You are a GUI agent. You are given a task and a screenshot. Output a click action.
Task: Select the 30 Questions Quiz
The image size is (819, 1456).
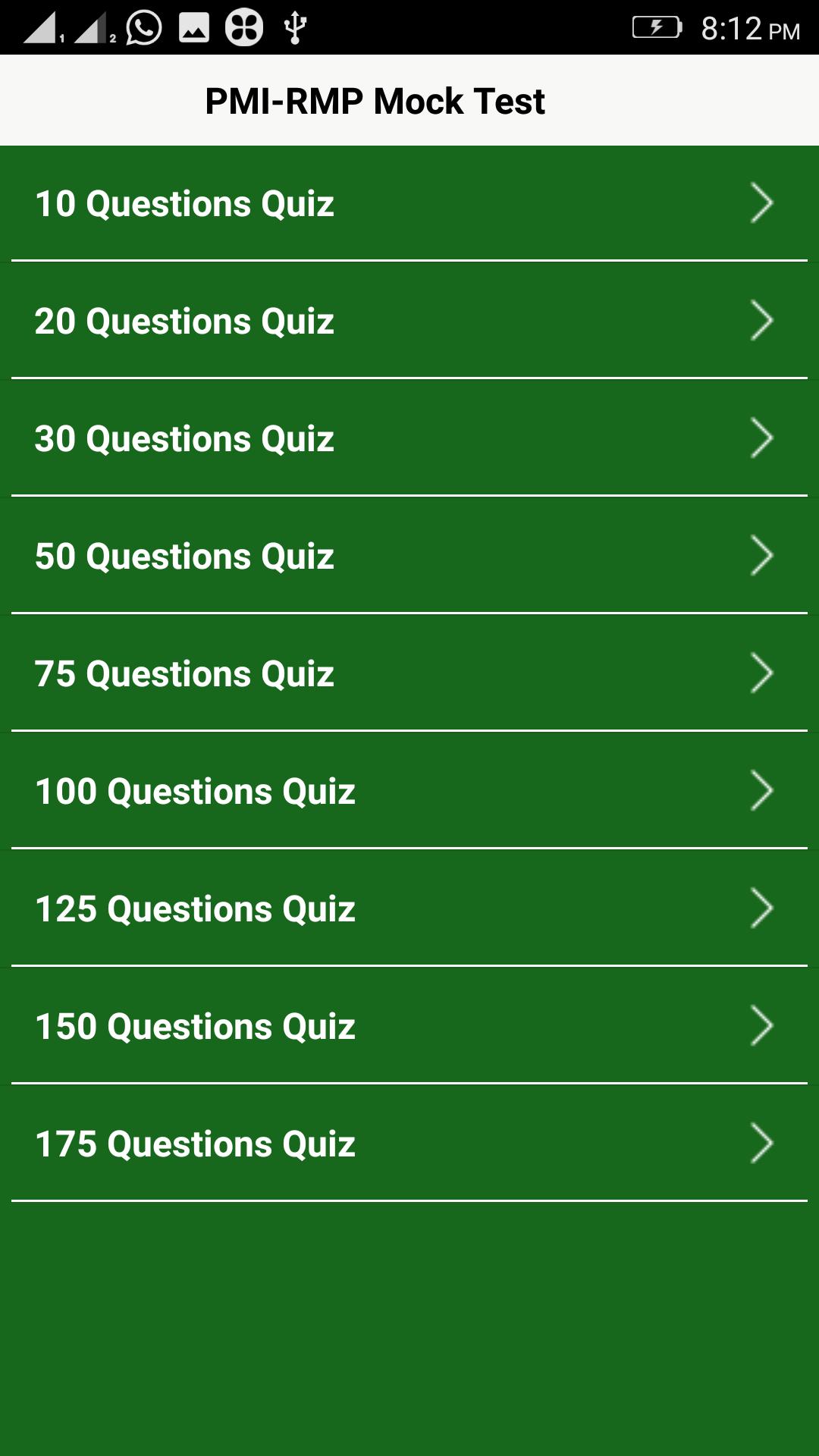click(409, 438)
